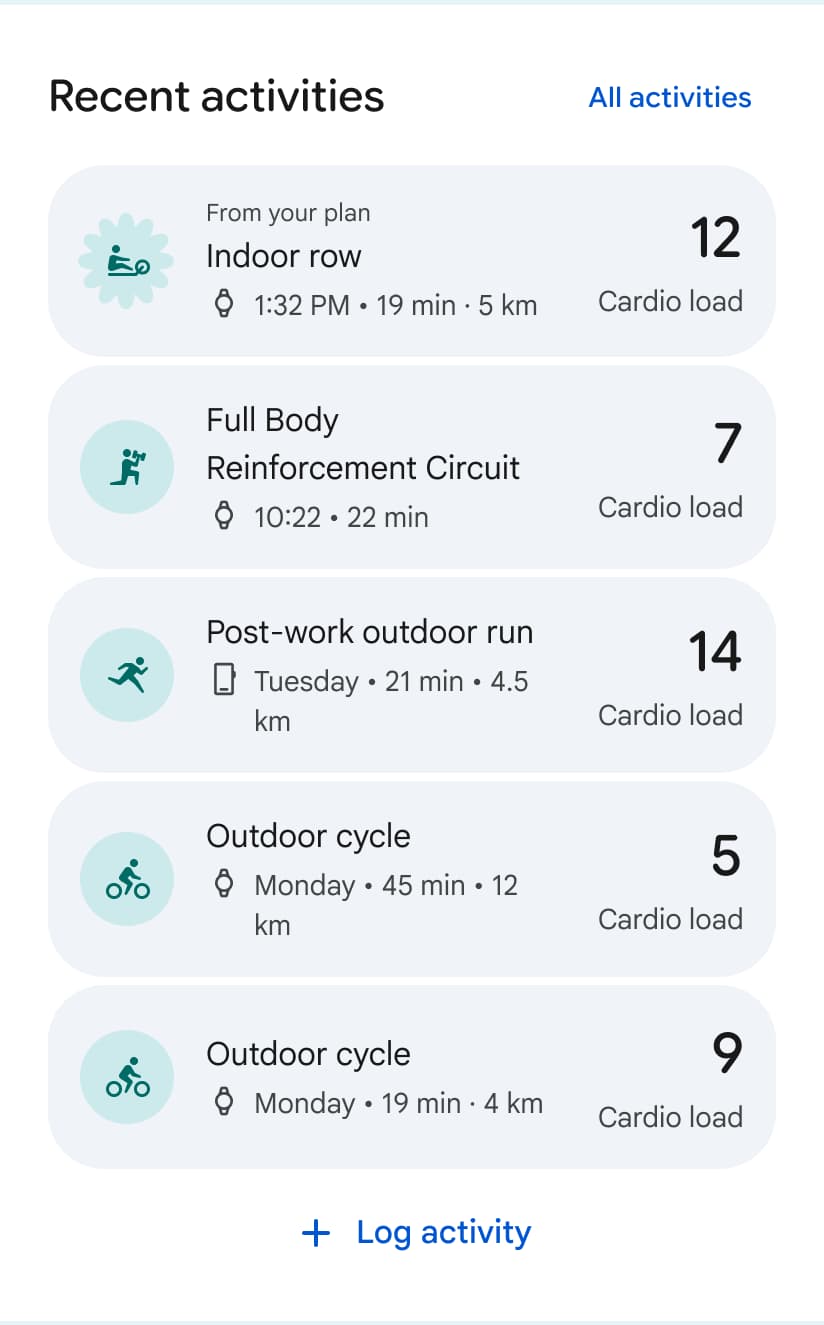Open the 19 min Monday Outdoor cycle
824x1325 pixels.
point(411,1077)
